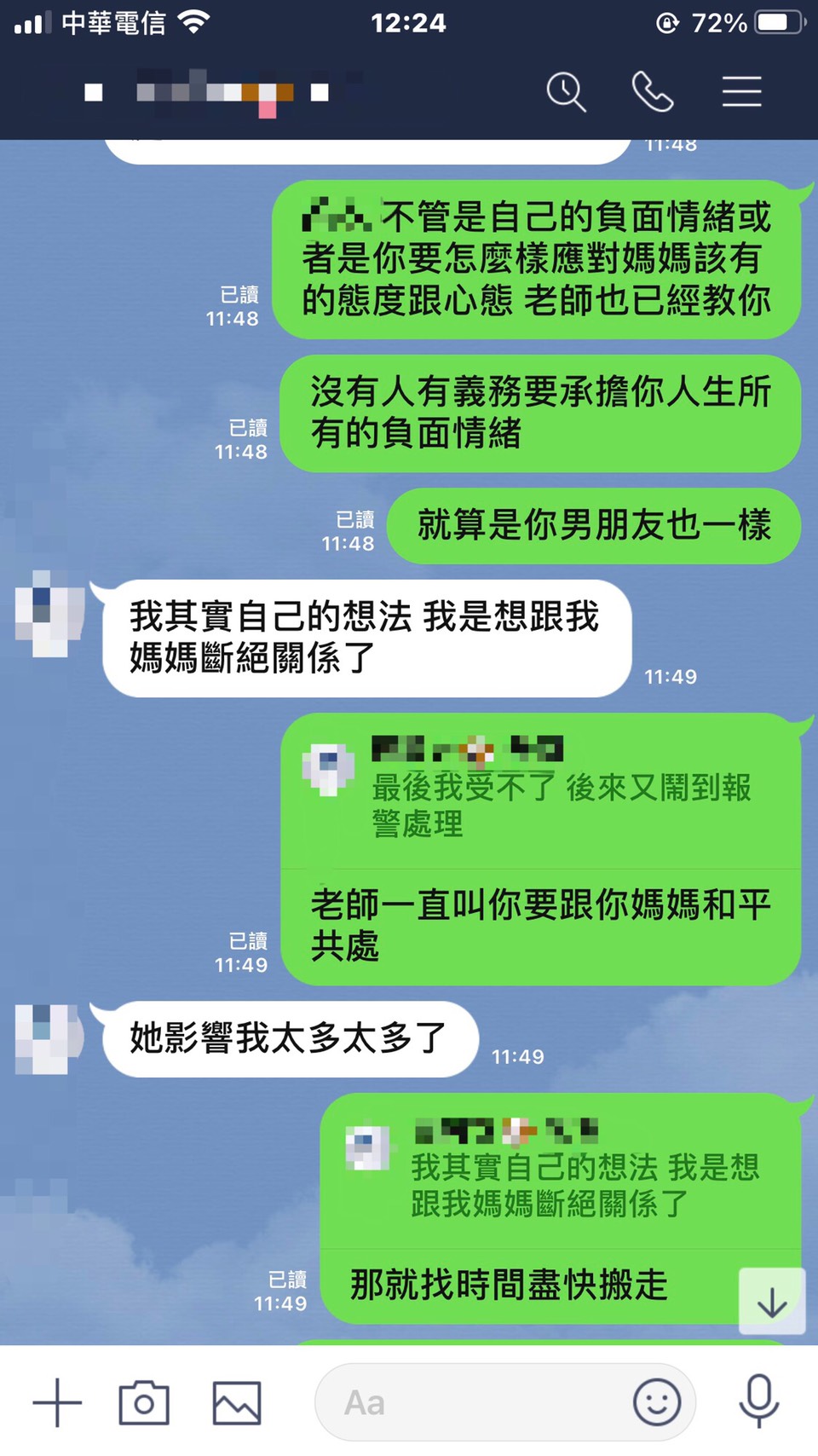Record a voice message
Viewport: 818px width, 1456px height.
[x=758, y=1402]
